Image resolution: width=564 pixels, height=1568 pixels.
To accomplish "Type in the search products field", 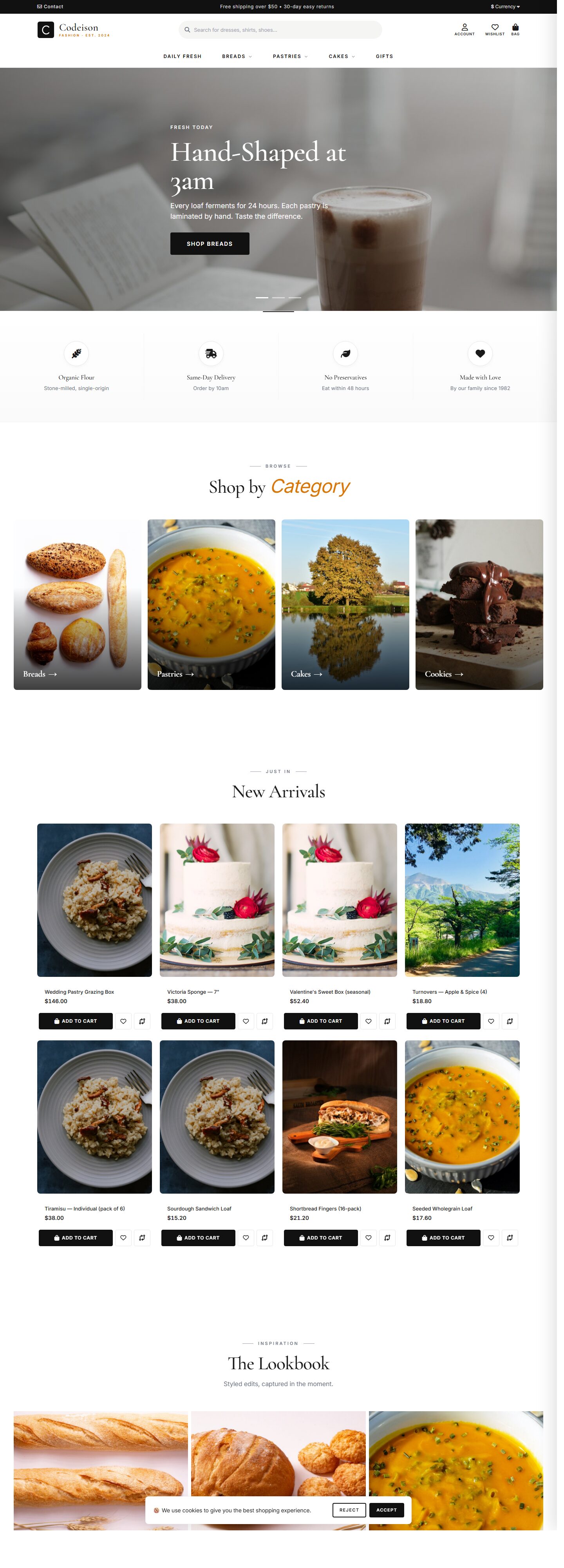I will [280, 29].
